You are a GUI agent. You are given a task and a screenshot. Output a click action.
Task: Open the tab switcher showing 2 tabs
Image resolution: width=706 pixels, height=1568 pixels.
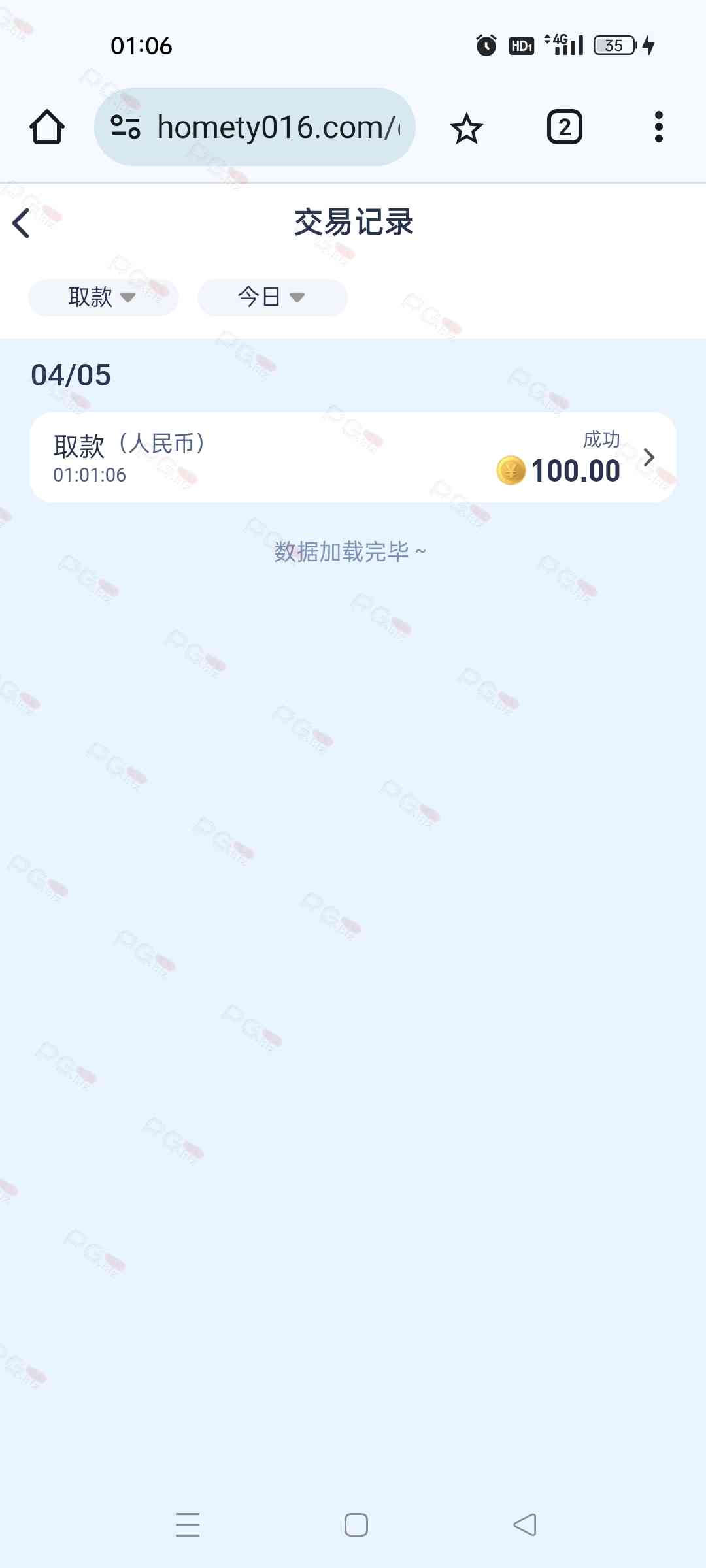pos(564,127)
